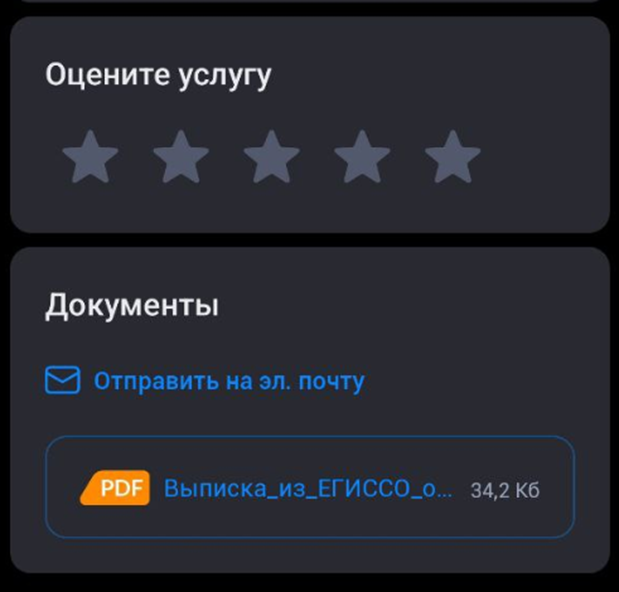Select the fourth rating star
This screenshot has height=592, width=619.
tap(362, 158)
